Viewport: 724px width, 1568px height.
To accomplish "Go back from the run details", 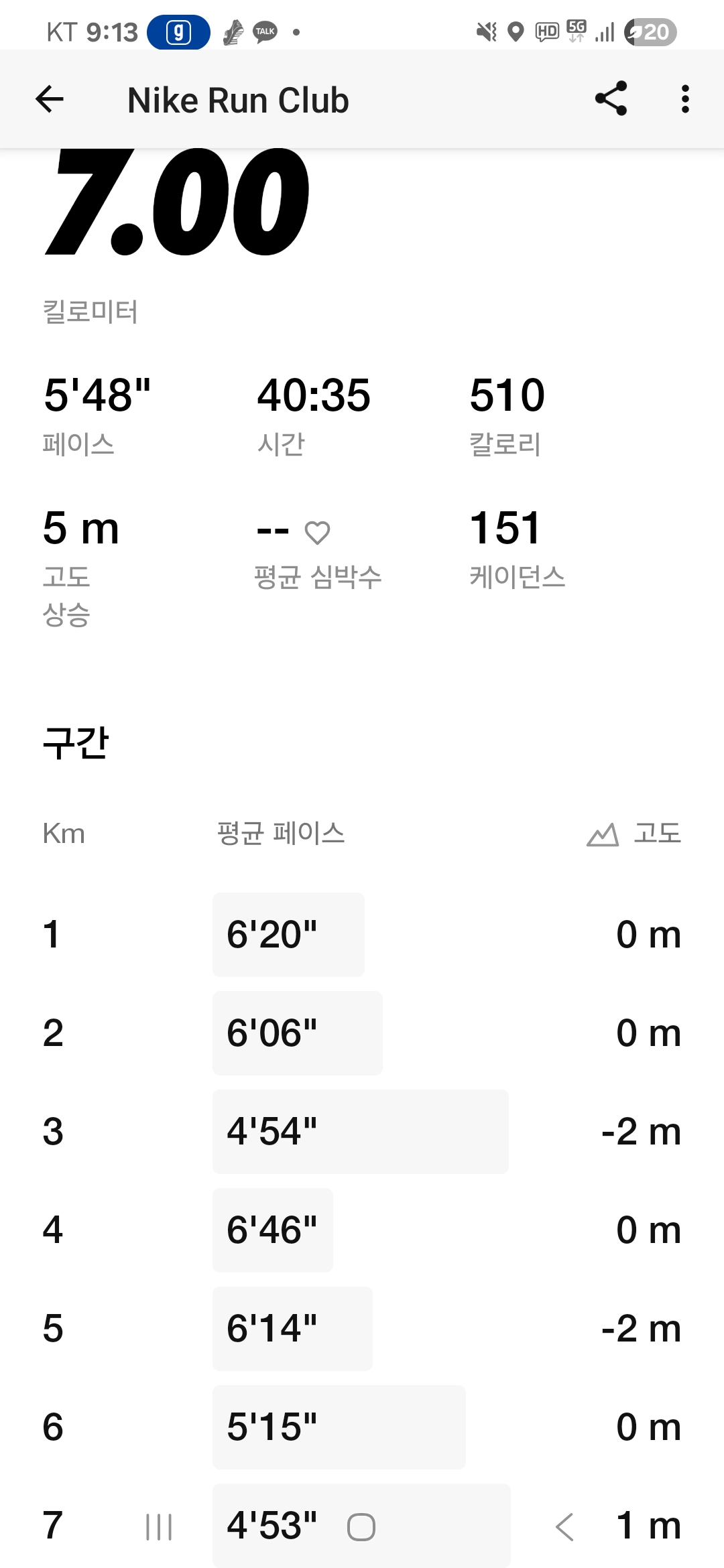I will pyautogui.click(x=50, y=99).
